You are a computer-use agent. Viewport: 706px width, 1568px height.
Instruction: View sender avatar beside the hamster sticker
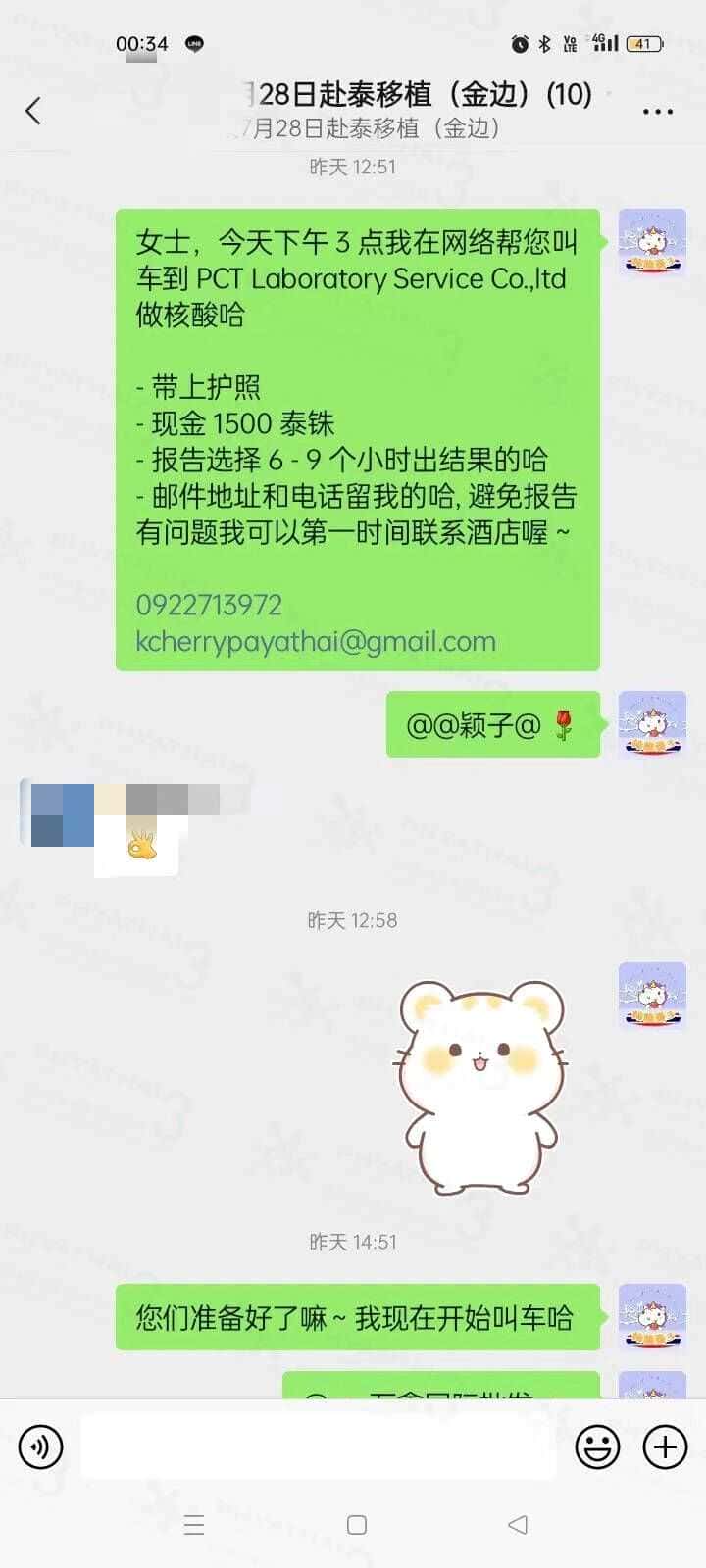tap(652, 996)
